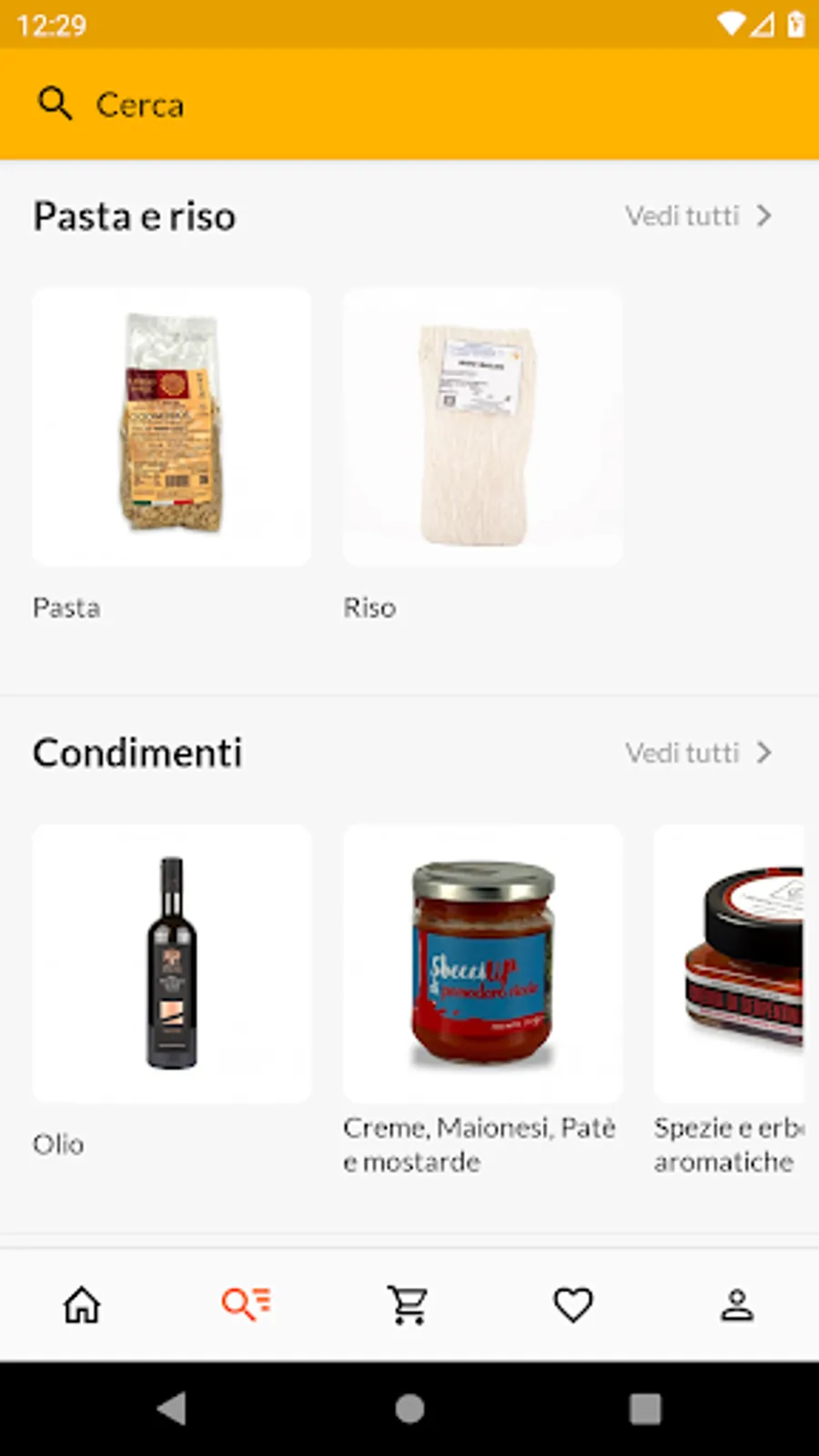Go to the home tab
The width and height of the screenshot is (819, 1456).
pos(82,1305)
